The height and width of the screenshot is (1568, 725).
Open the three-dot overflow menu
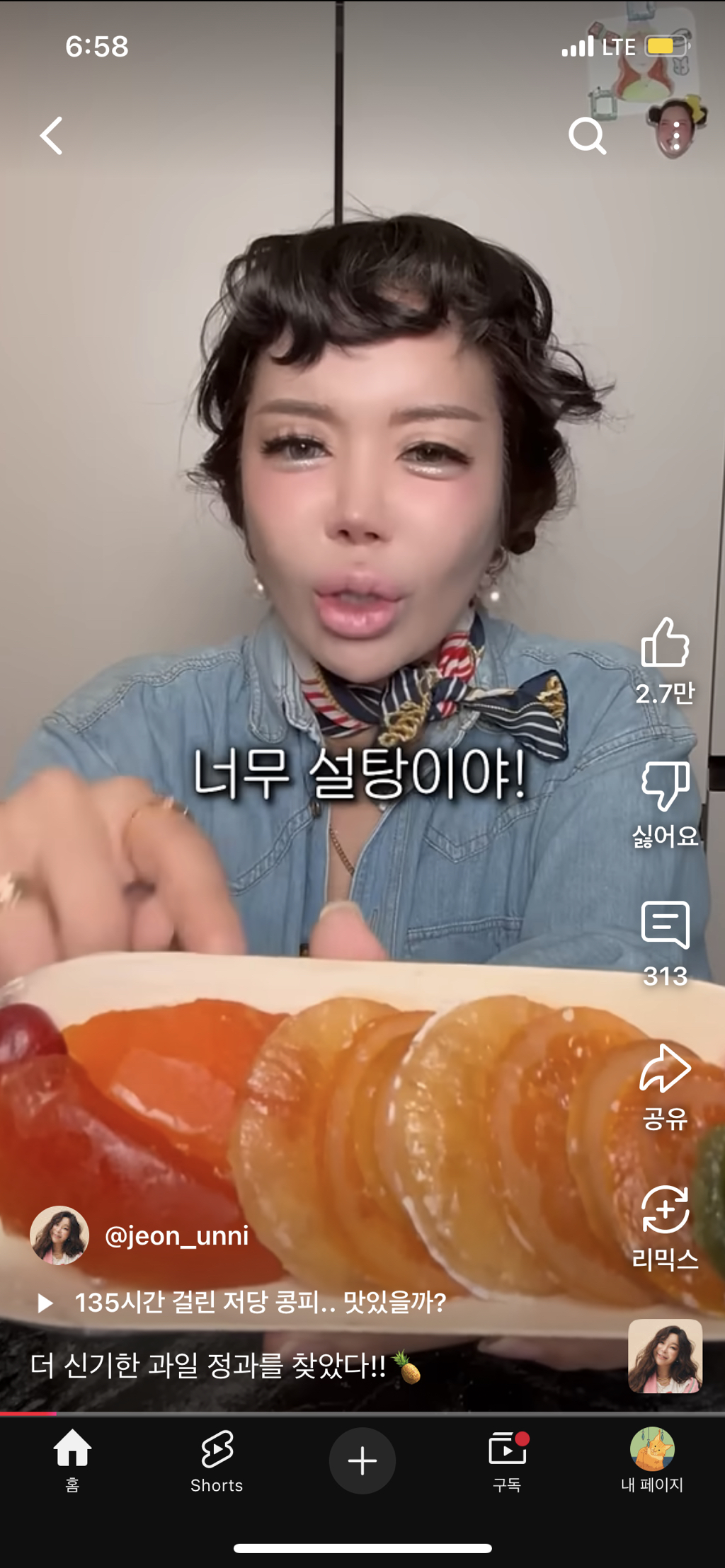click(x=676, y=135)
